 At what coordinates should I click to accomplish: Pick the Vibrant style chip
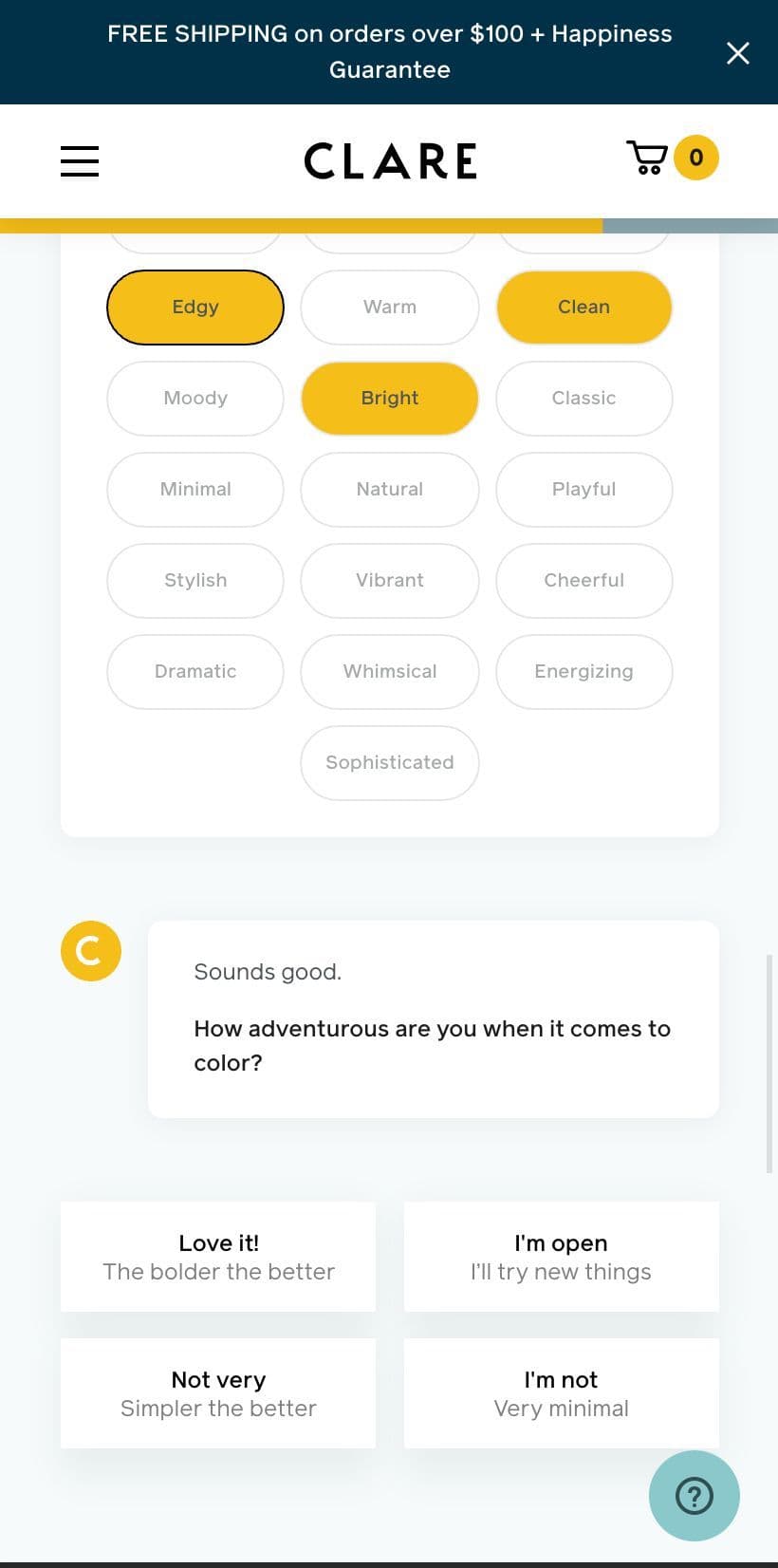coord(389,581)
